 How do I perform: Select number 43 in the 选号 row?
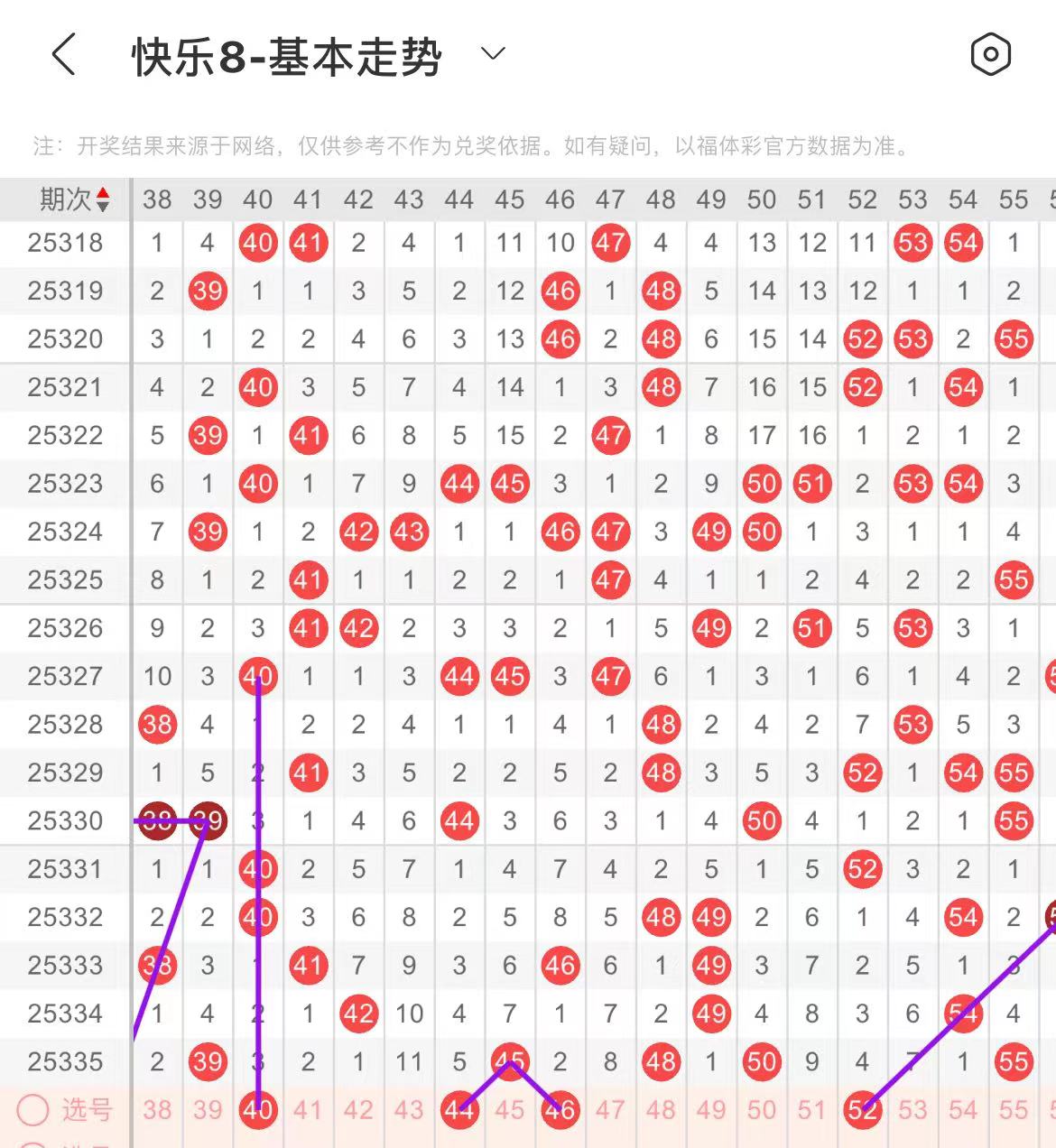pyautogui.click(x=409, y=1110)
